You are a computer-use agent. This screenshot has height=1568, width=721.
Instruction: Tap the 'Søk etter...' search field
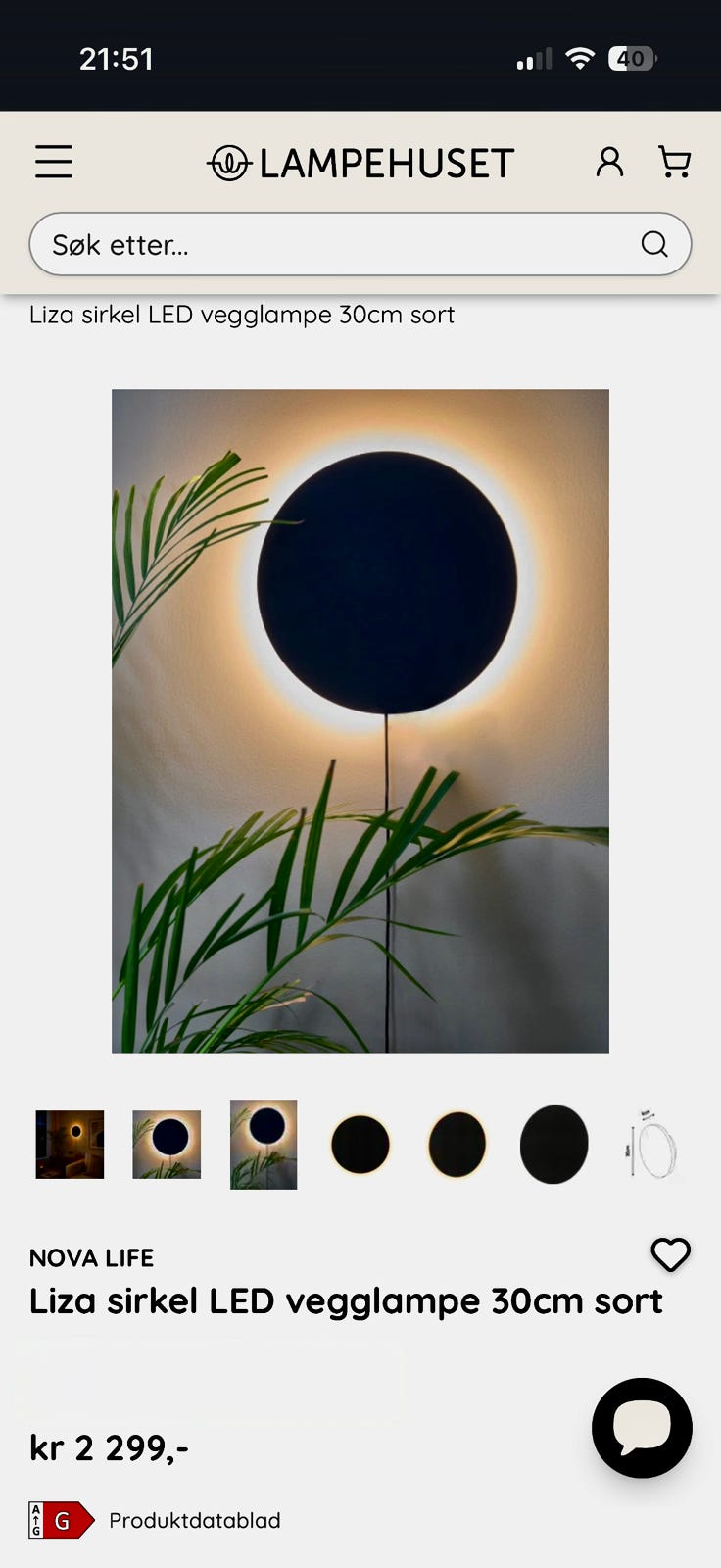coord(360,244)
